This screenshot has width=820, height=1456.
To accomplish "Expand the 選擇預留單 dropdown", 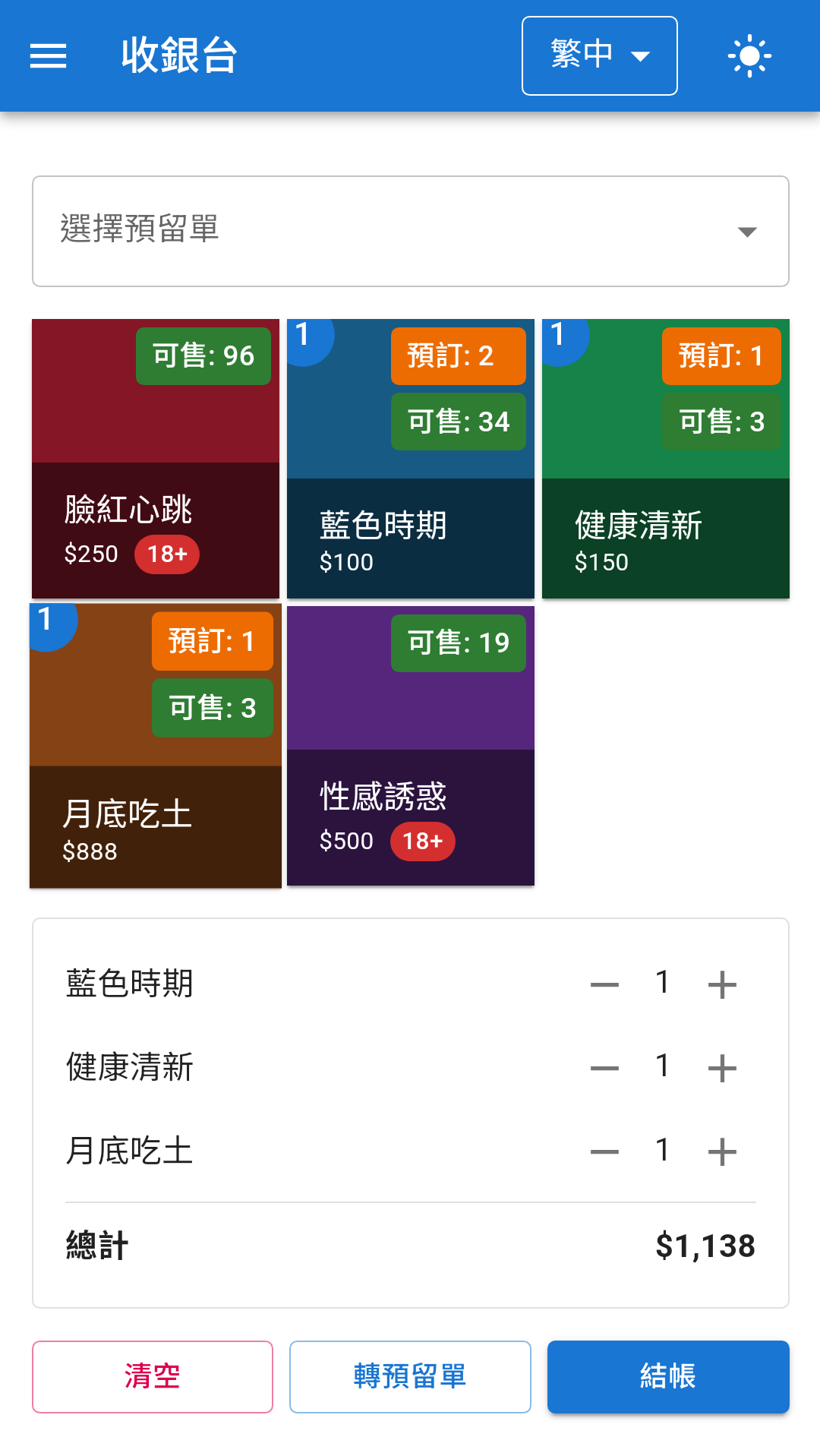I will point(410,232).
